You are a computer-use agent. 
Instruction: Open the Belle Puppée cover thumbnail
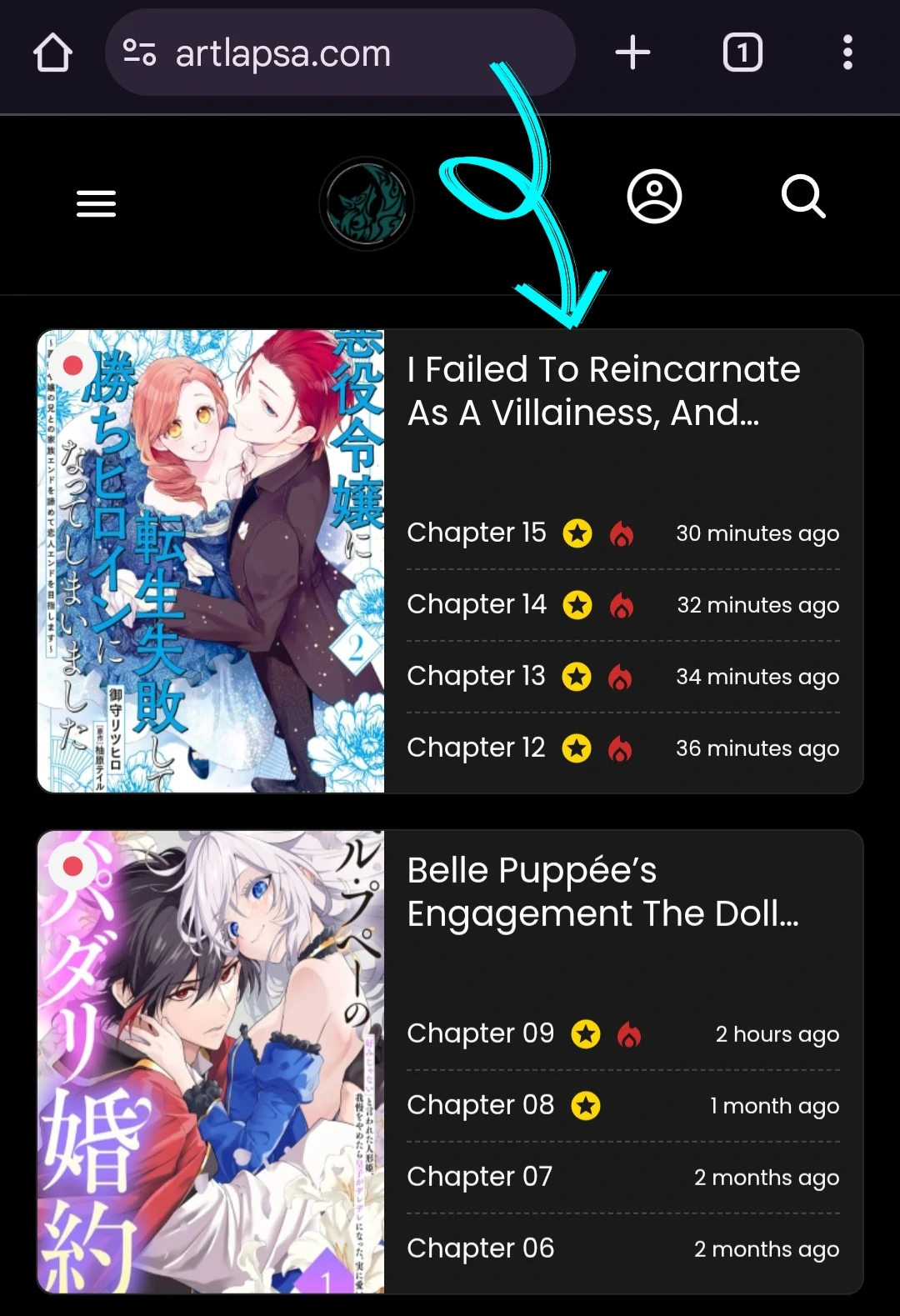coord(211,1062)
